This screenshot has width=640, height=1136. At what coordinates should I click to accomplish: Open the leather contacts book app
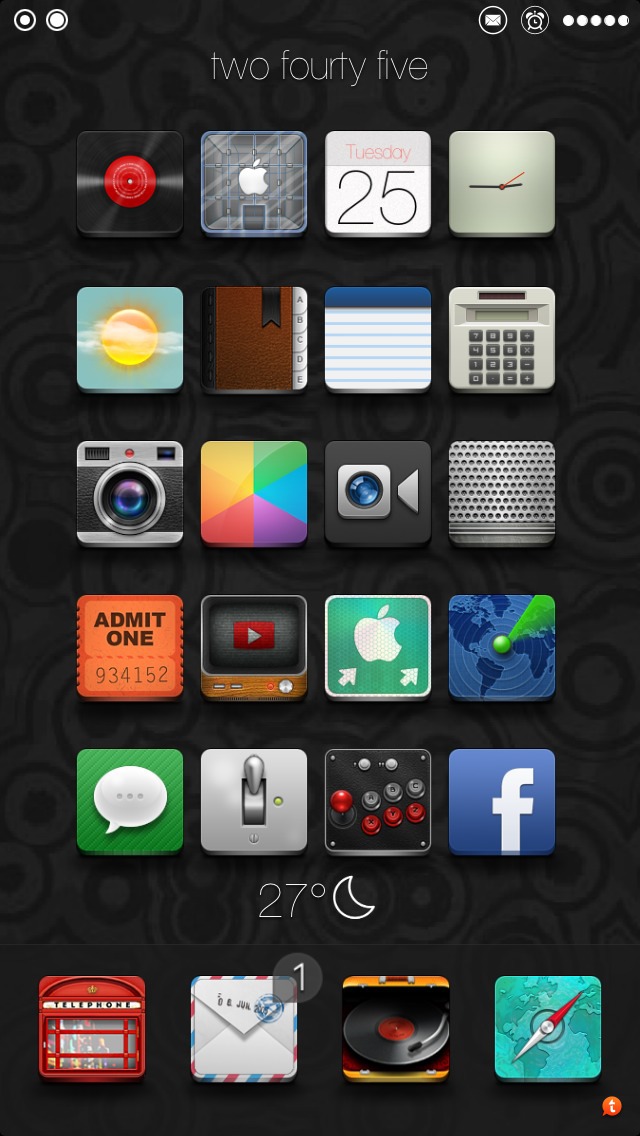point(254,338)
